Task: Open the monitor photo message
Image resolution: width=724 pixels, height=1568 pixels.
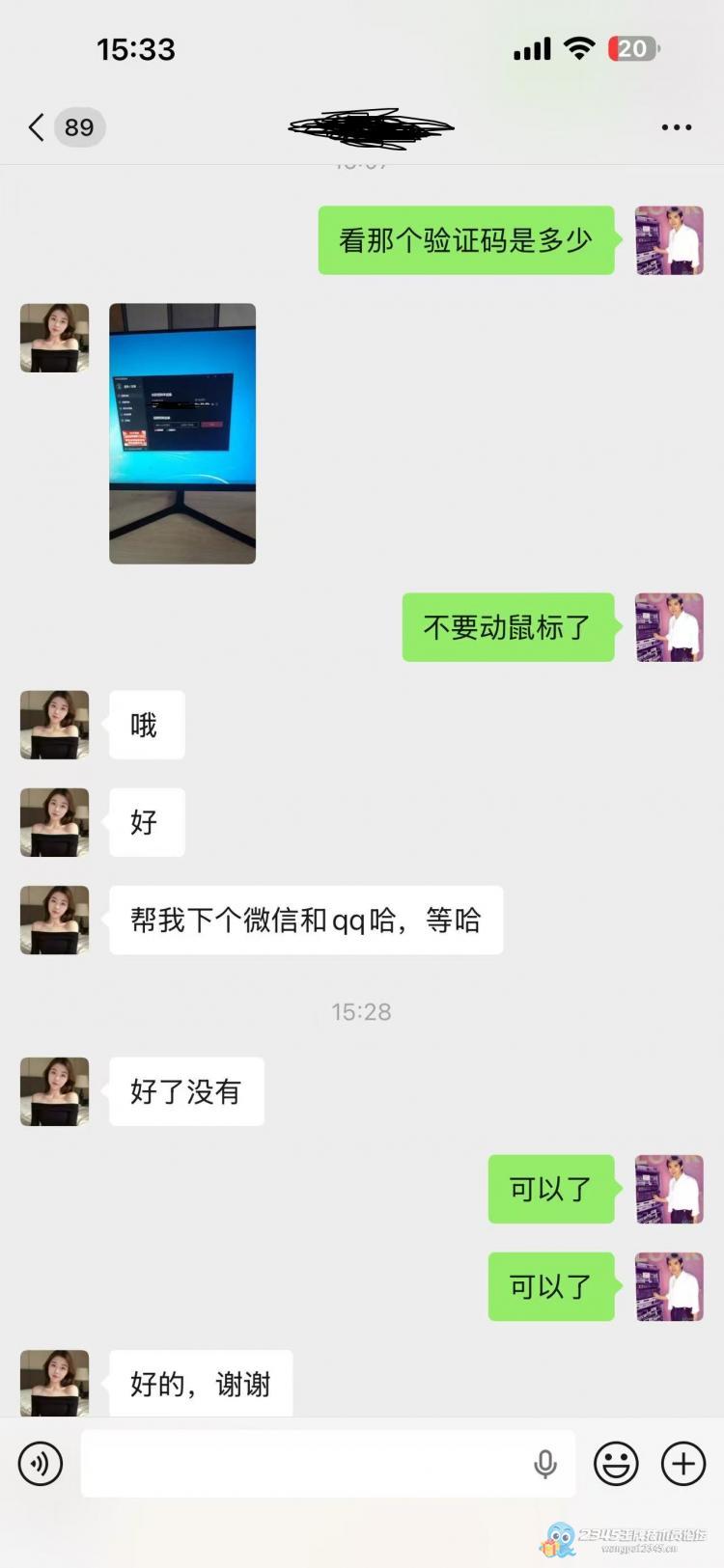Action: [x=182, y=433]
